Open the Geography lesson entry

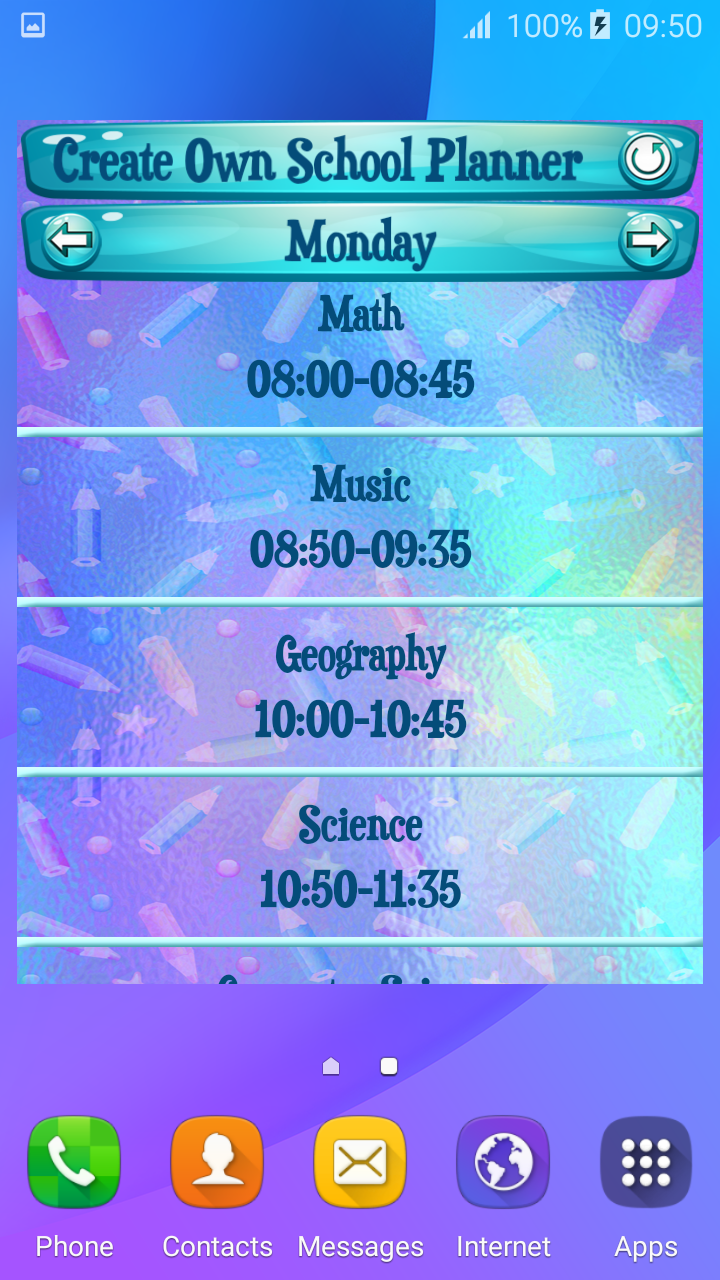(x=360, y=688)
